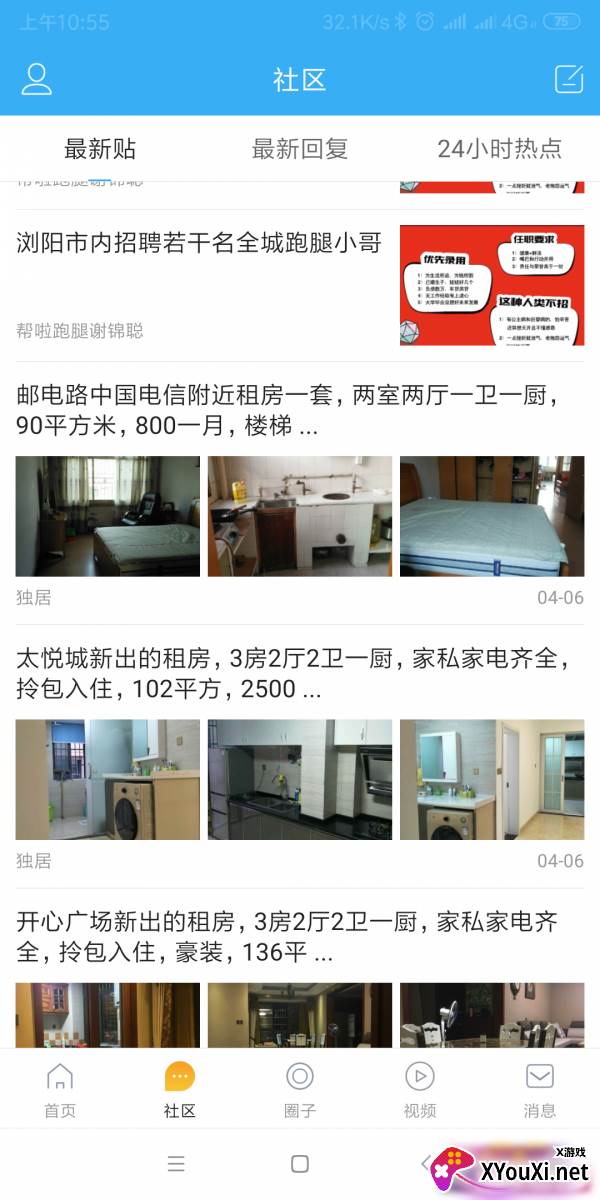Compose a new community post
Screen dimensions: 600x1200
pyautogui.click(x=569, y=79)
